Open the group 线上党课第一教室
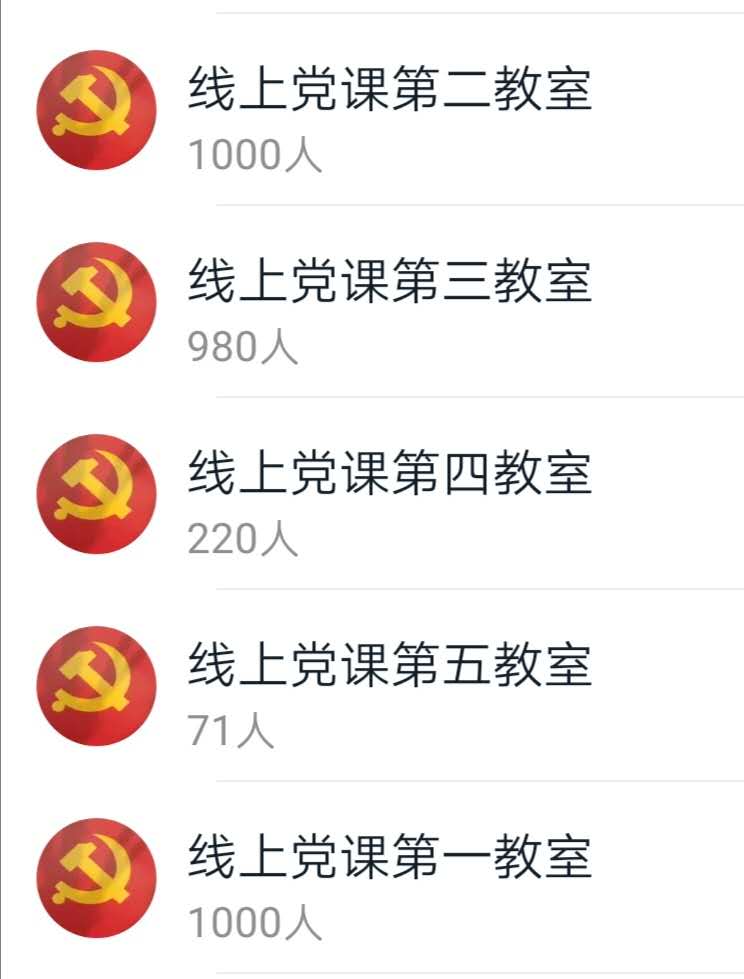 [x=390, y=878]
